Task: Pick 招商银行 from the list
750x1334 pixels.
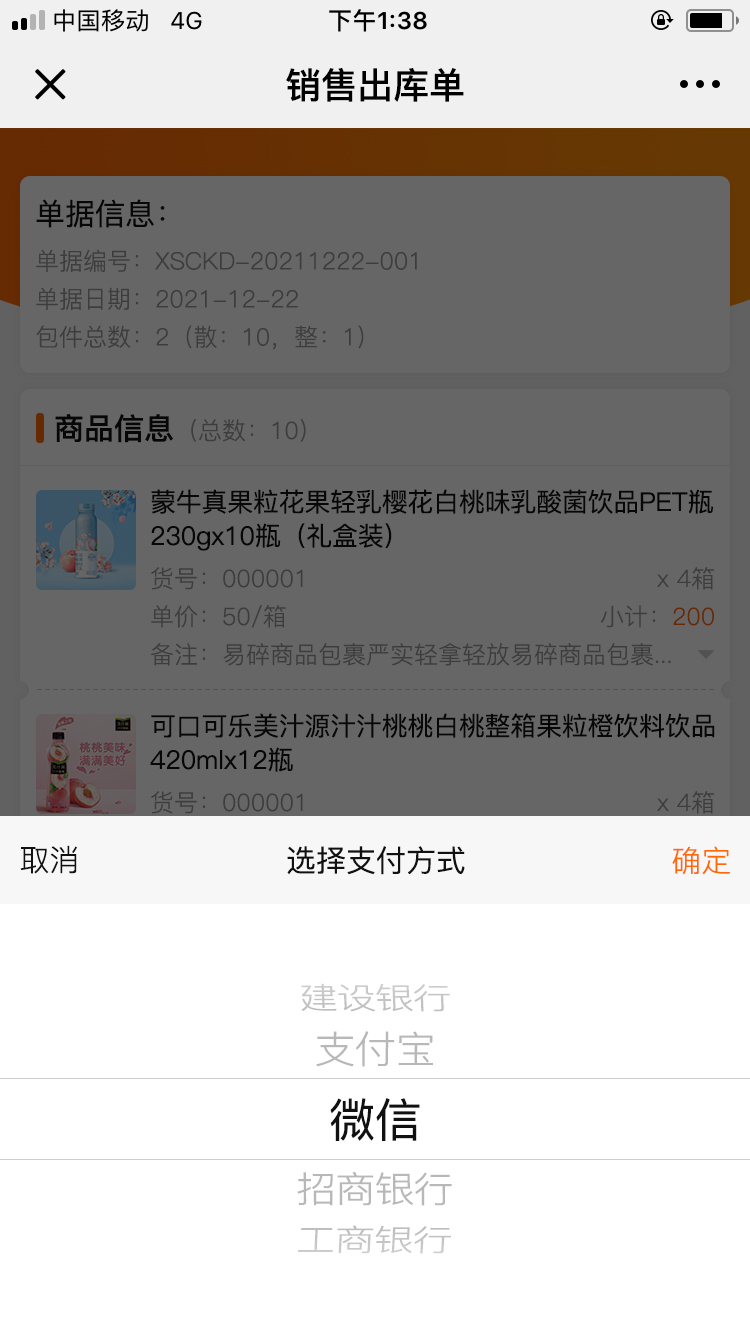Action: [x=375, y=1189]
